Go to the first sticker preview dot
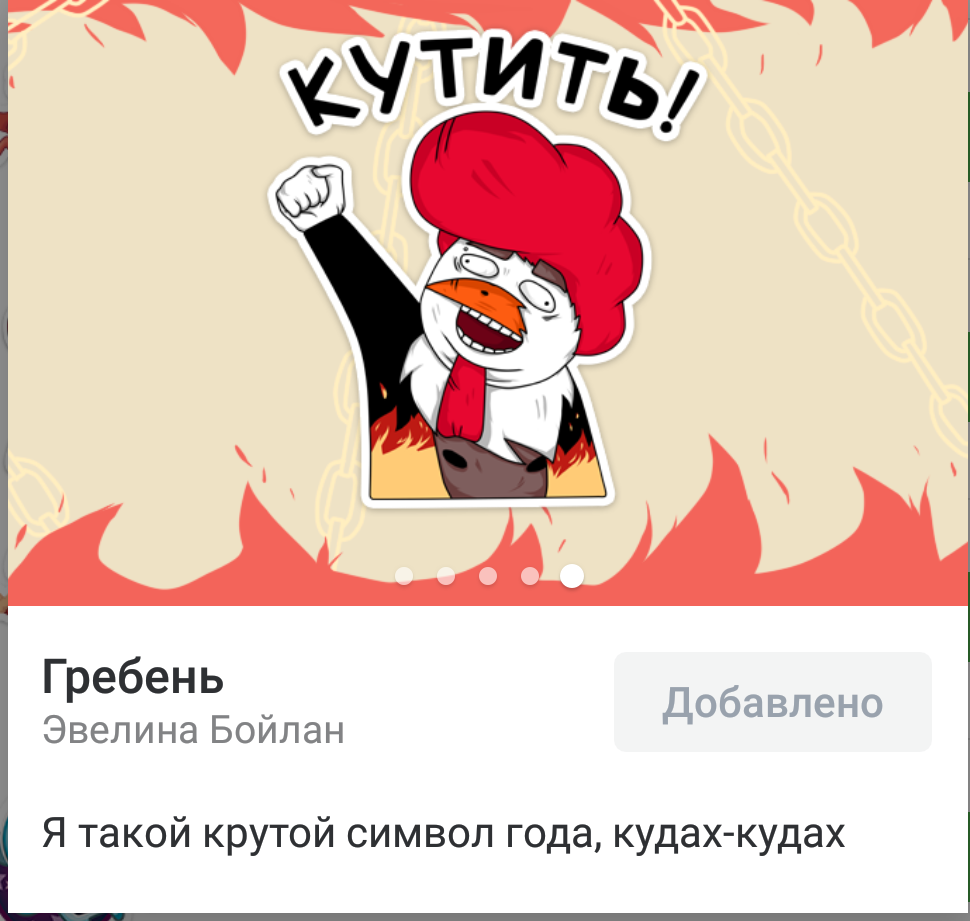 (x=404, y=576)
